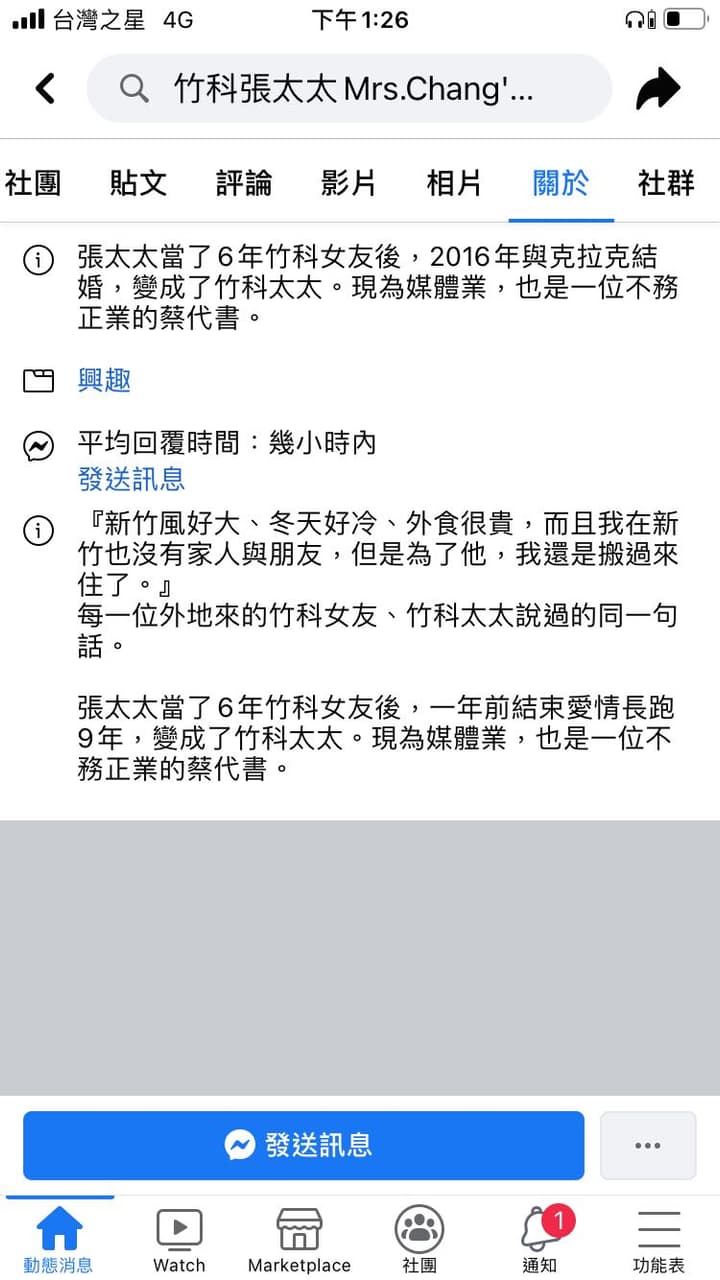Screen dimensions: 720x1280
Task: Switch to the 社群 tab
Action: 666,182
